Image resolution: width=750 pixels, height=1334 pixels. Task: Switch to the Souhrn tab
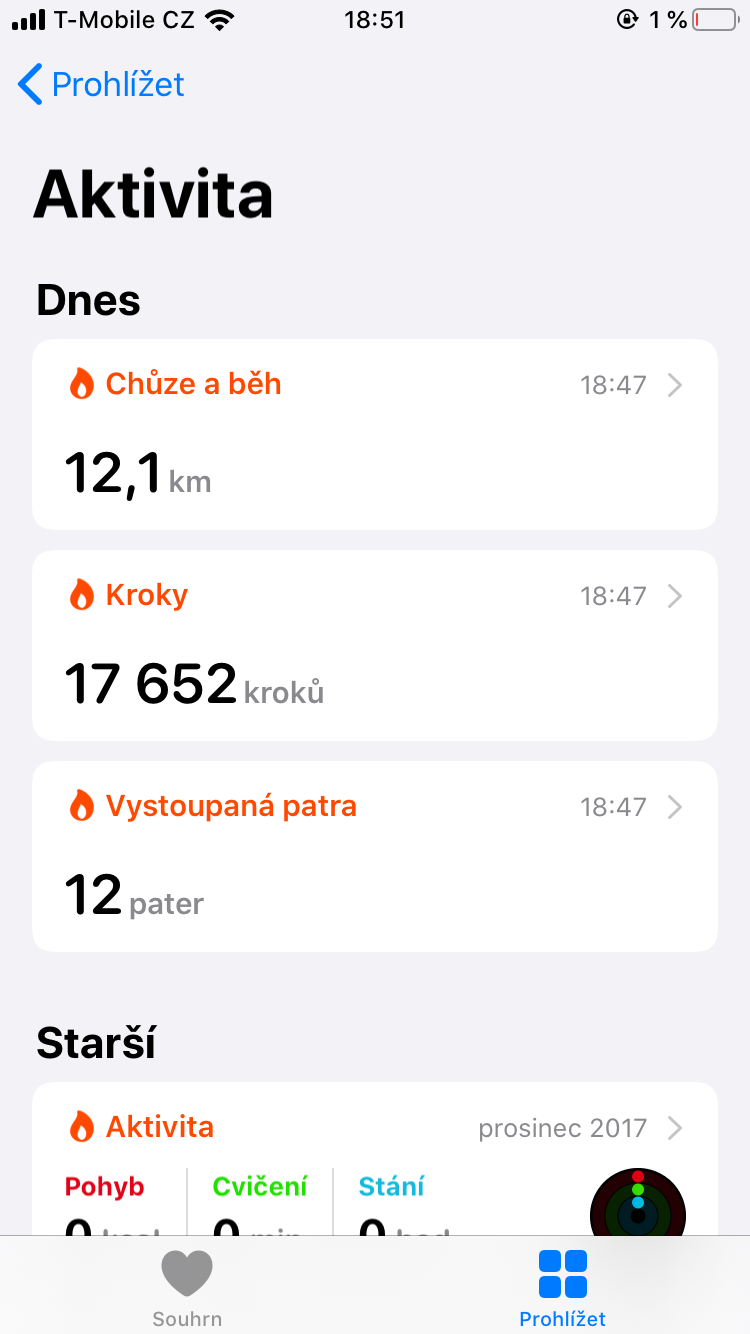pos(187,1288)
